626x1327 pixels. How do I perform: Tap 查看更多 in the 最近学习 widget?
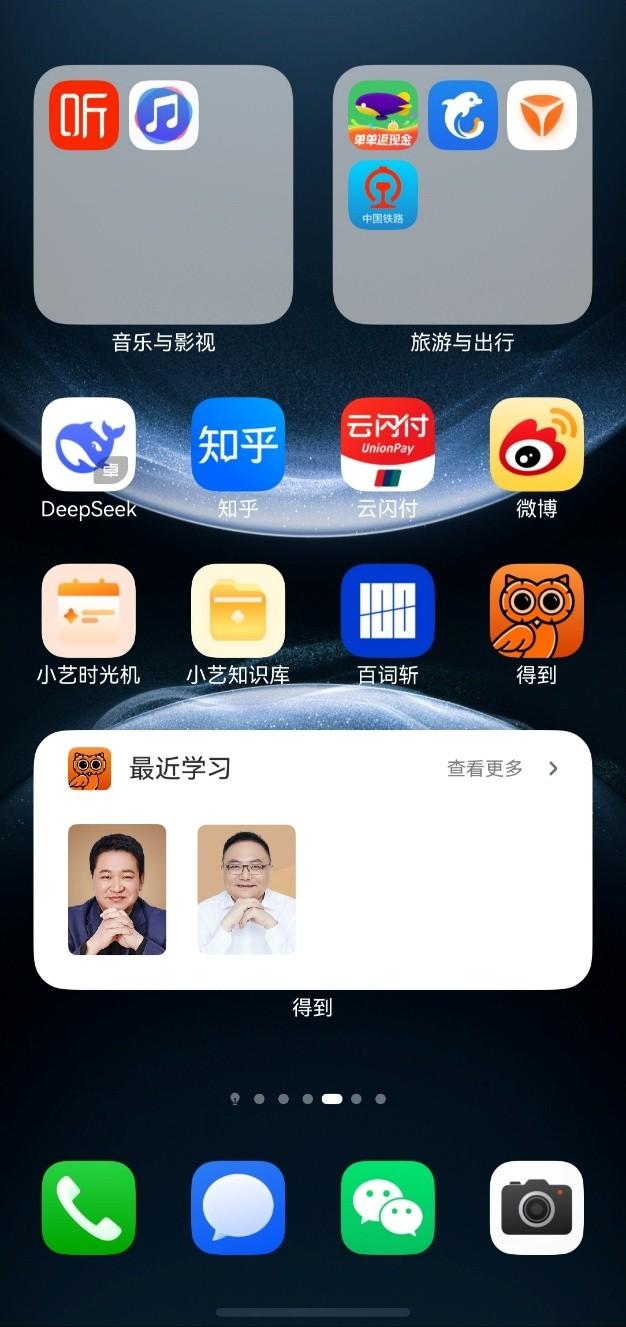pos(502,768)
